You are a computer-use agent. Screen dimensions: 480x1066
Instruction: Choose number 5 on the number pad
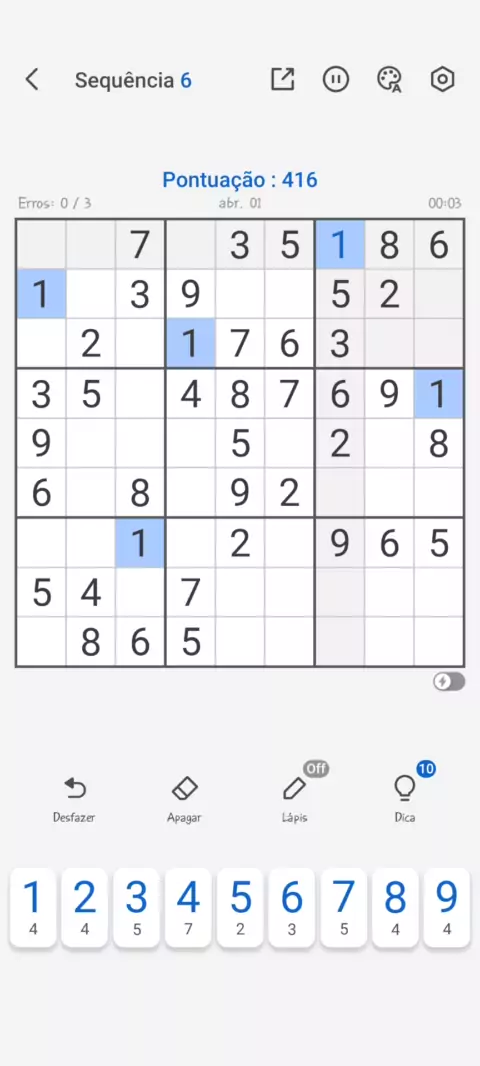tap(240, 908)
